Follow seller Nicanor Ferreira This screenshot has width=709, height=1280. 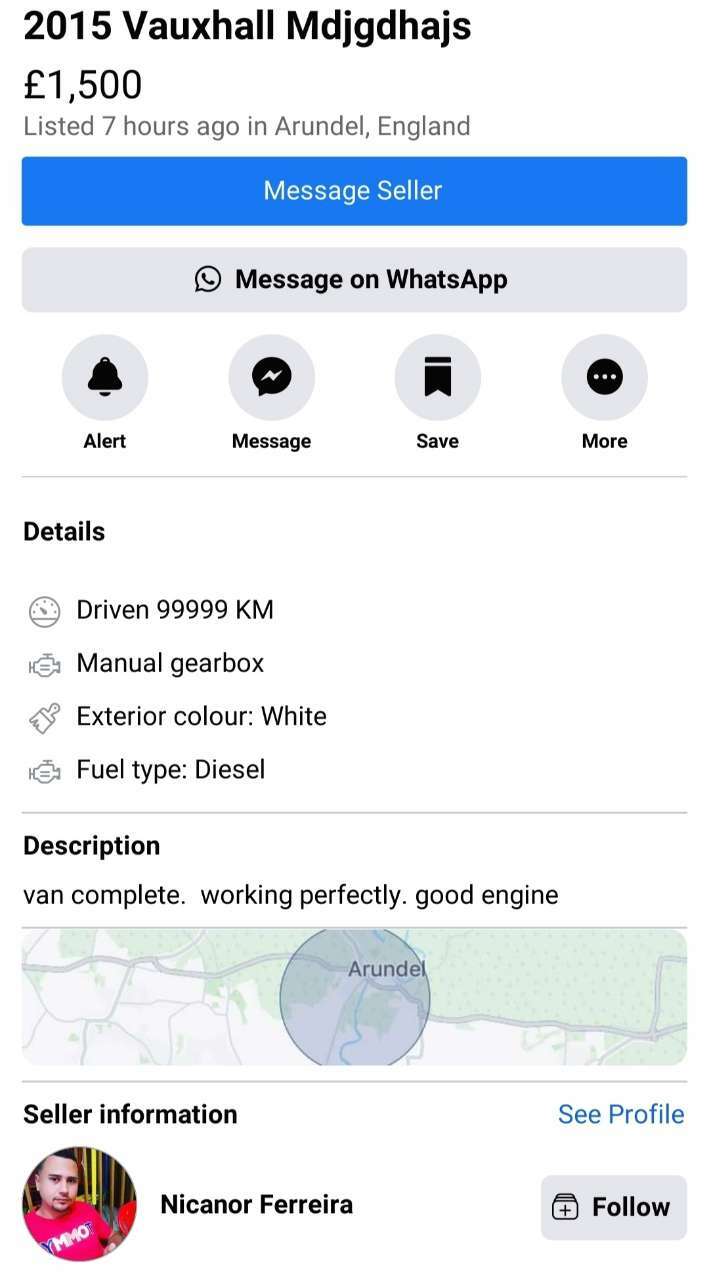[x=614, y=1207]
